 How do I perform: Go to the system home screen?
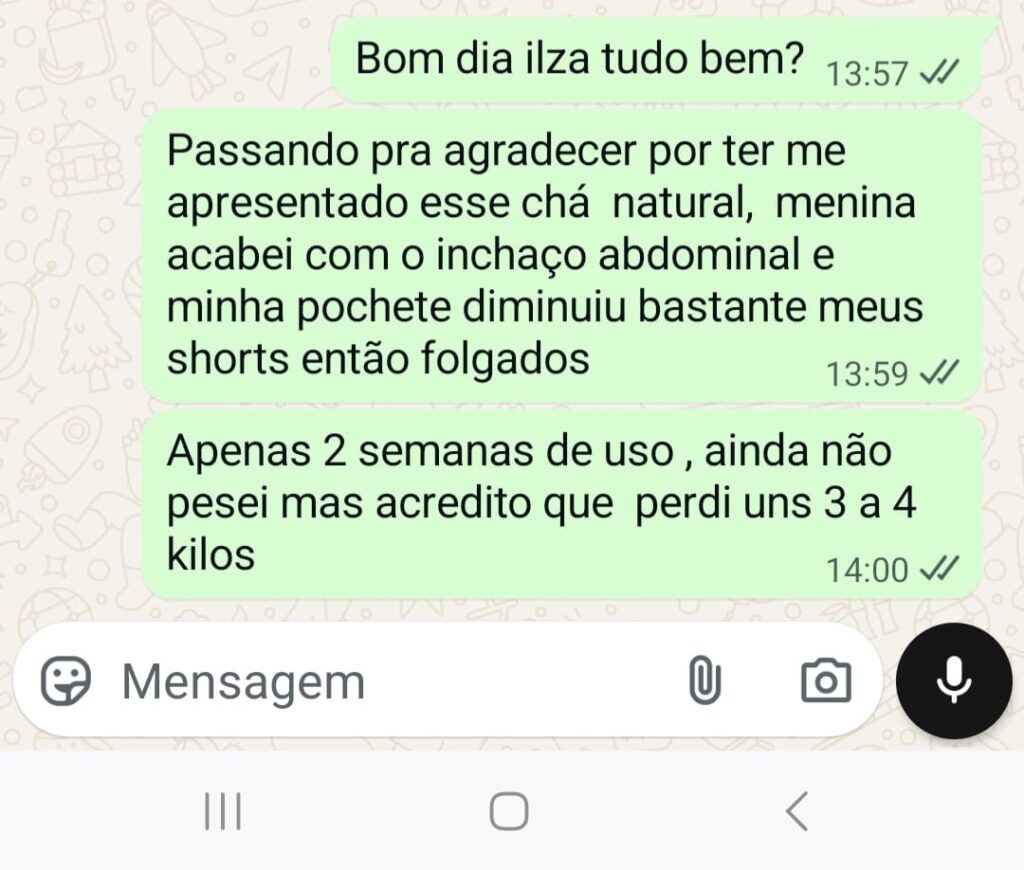[509, 812]
